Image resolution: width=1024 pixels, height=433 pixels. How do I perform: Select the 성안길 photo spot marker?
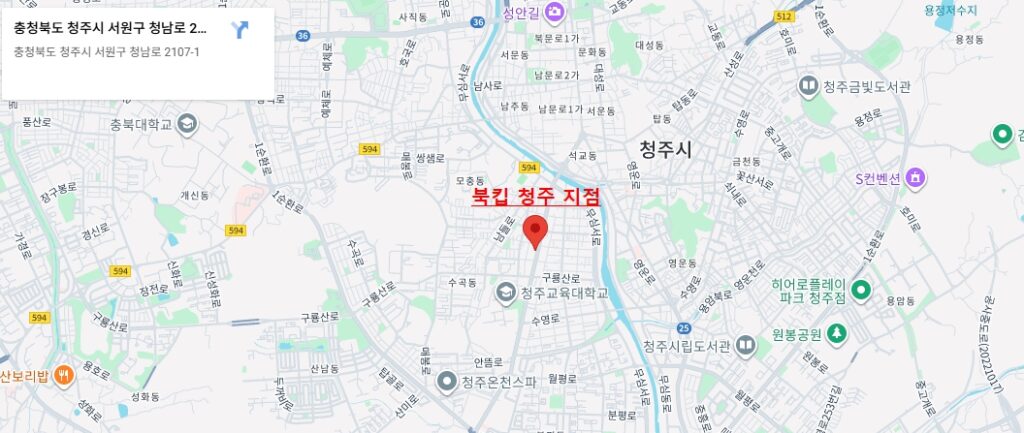pyautogui.click(x=555, y=11)
